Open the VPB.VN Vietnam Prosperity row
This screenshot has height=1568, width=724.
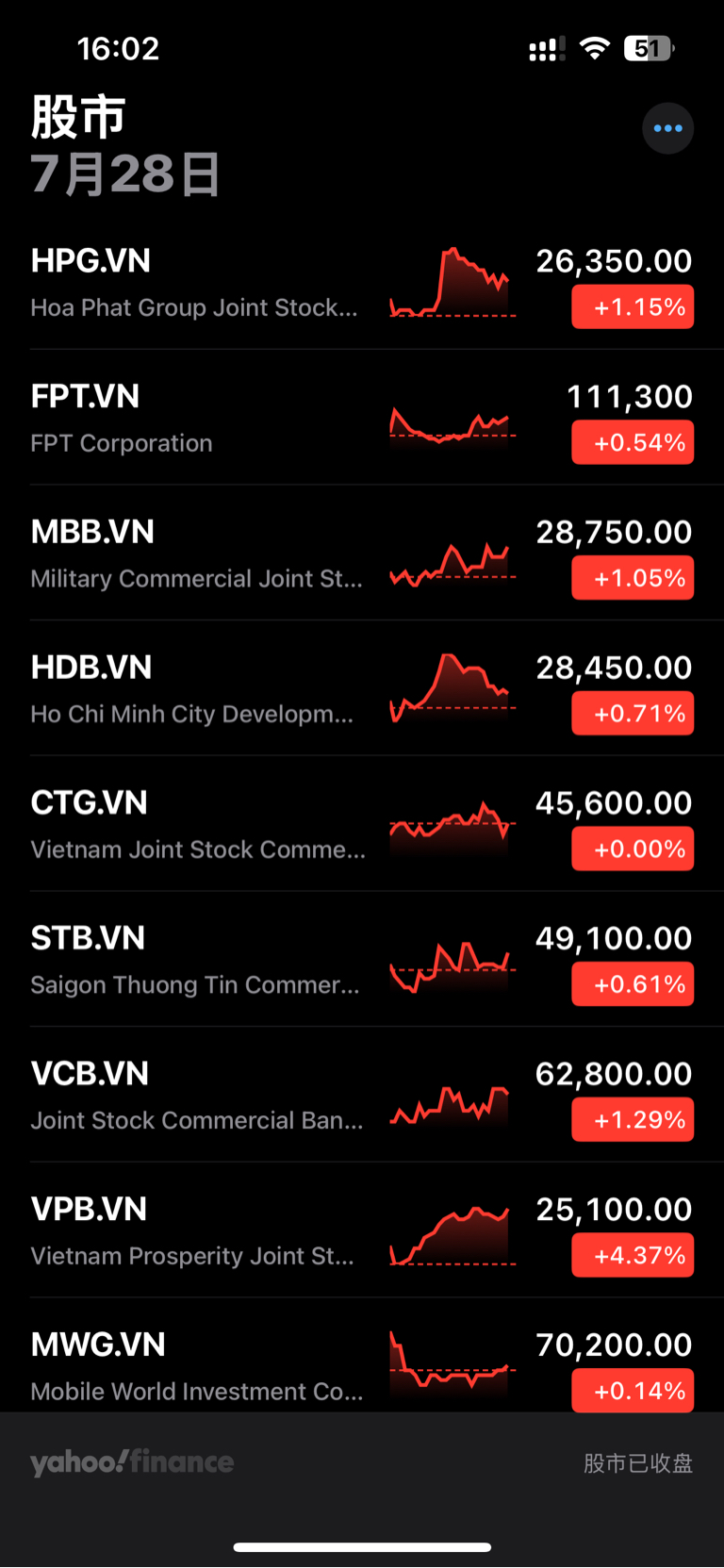tap(362, 1230)
